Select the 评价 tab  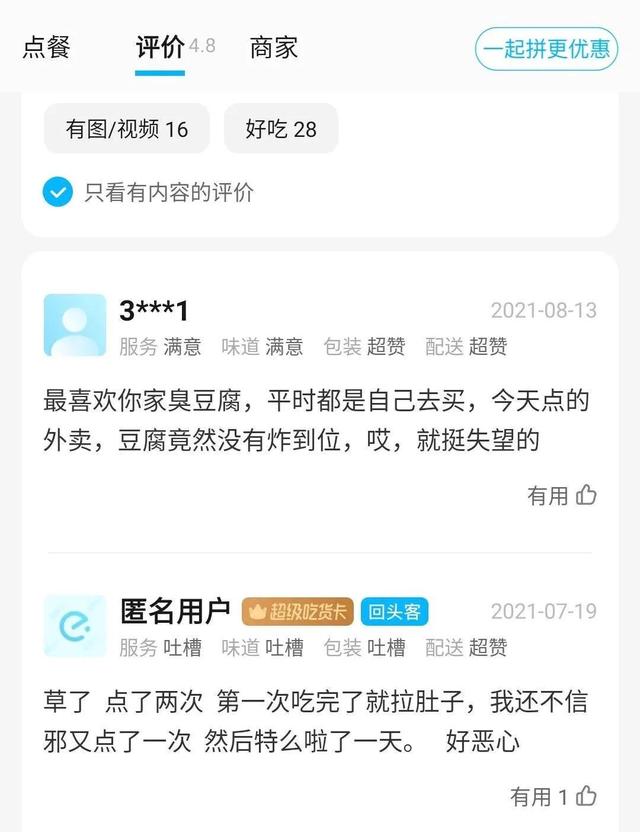point(160,48)
